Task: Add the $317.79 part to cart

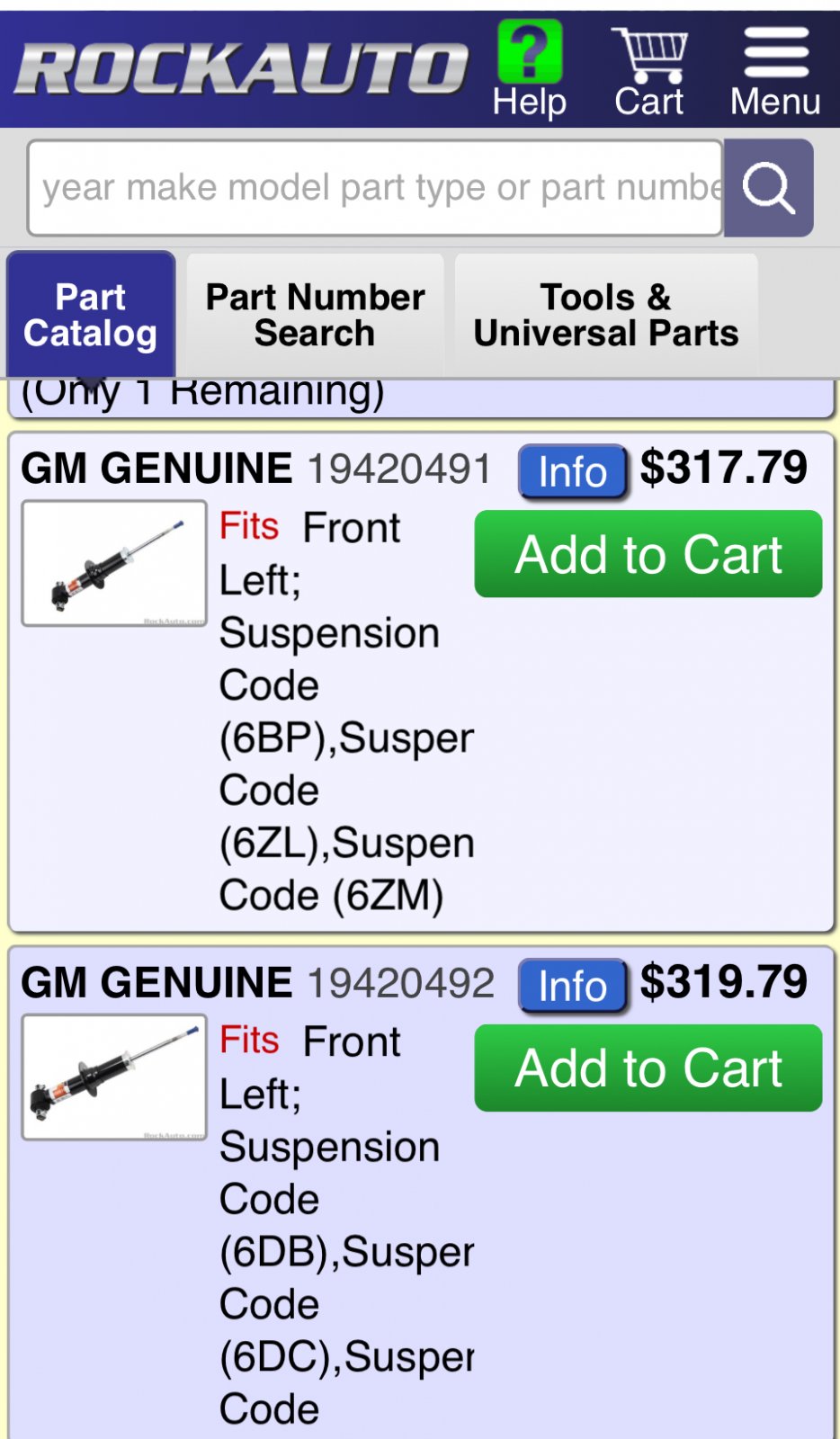Action: click(x=648, y=554)
